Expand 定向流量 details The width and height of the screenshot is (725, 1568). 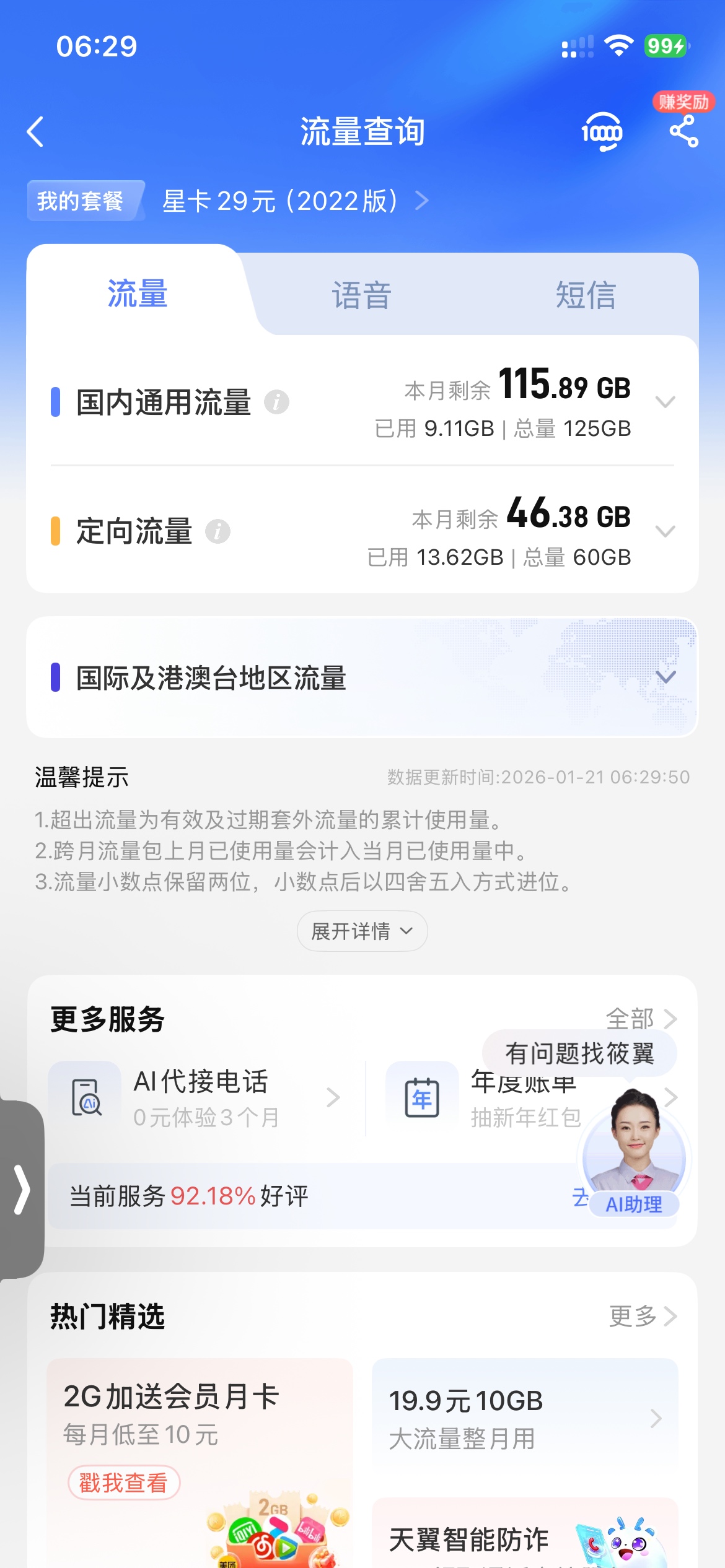(x=665, y=531)
